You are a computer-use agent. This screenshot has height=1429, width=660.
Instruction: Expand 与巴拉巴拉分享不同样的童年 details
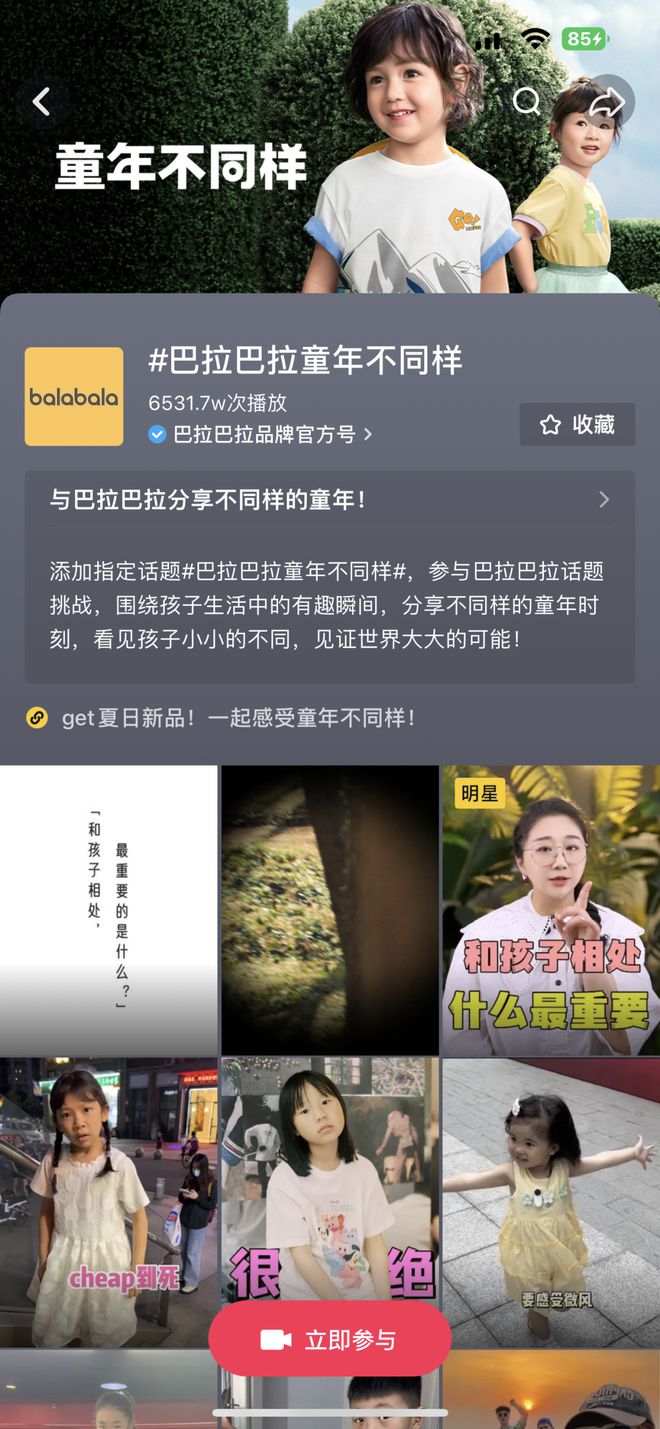click(x=329, y=499)
